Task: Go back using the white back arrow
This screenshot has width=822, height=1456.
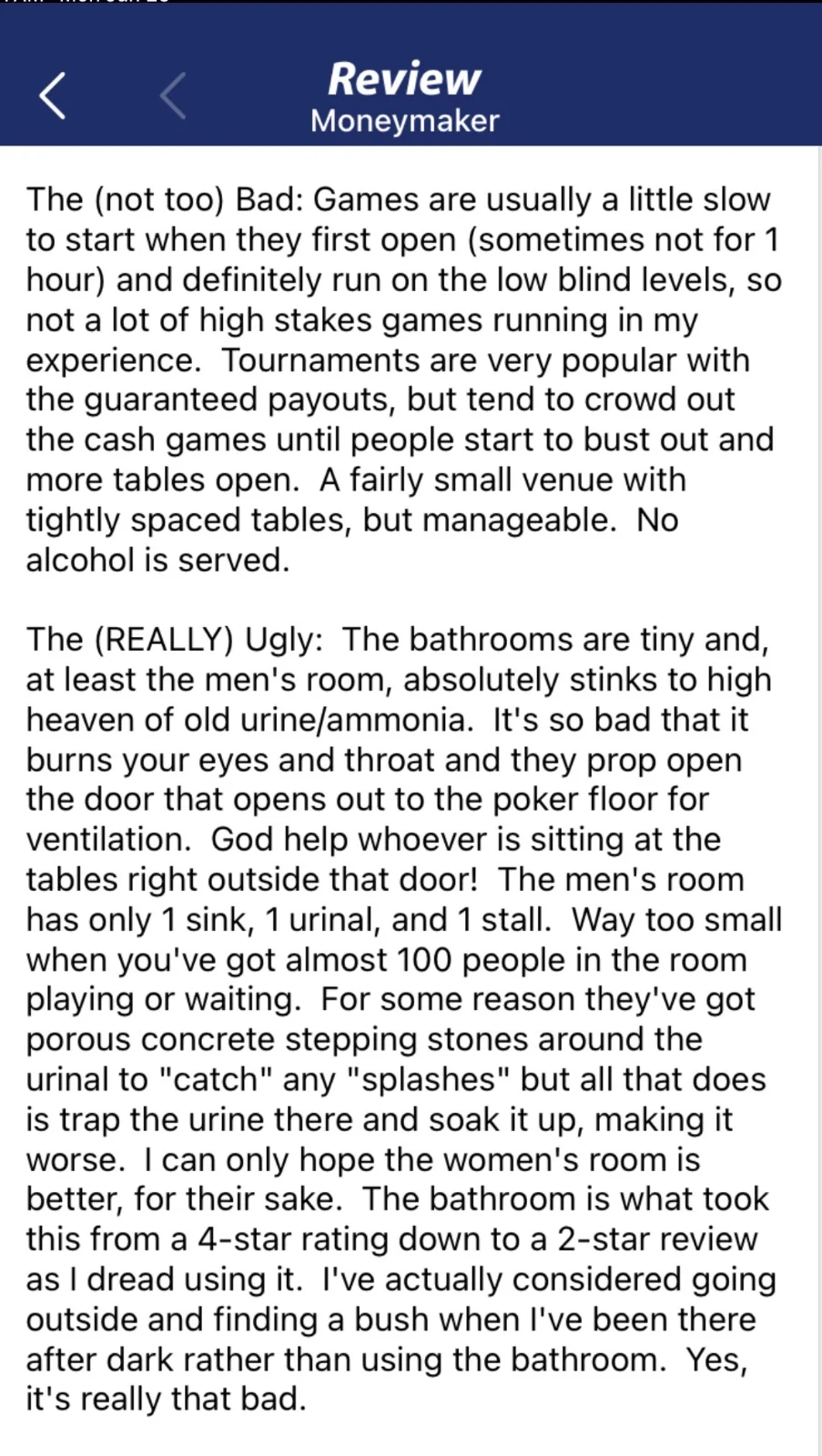Action: click(53, 96)
